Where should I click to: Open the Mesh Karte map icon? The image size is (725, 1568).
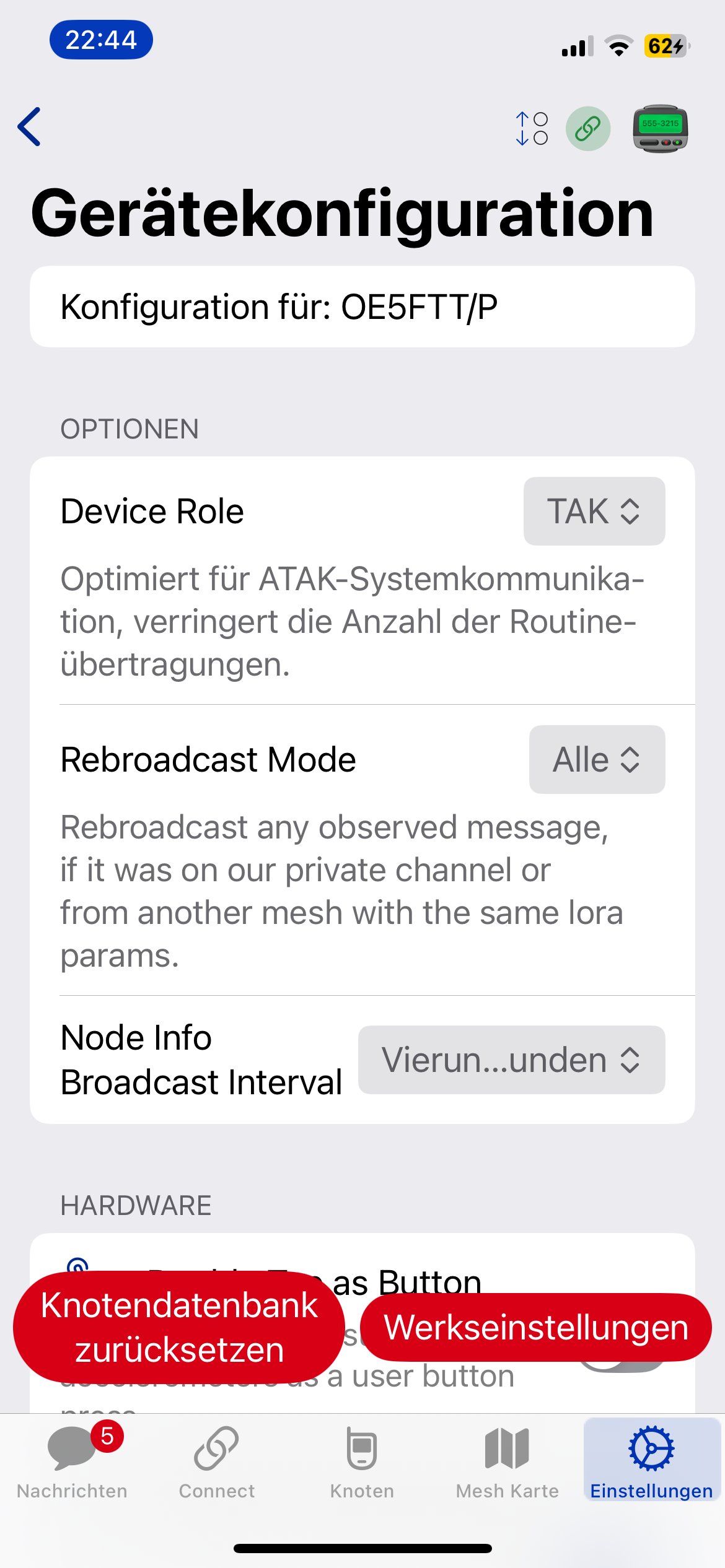click(x=506, y=1449)
